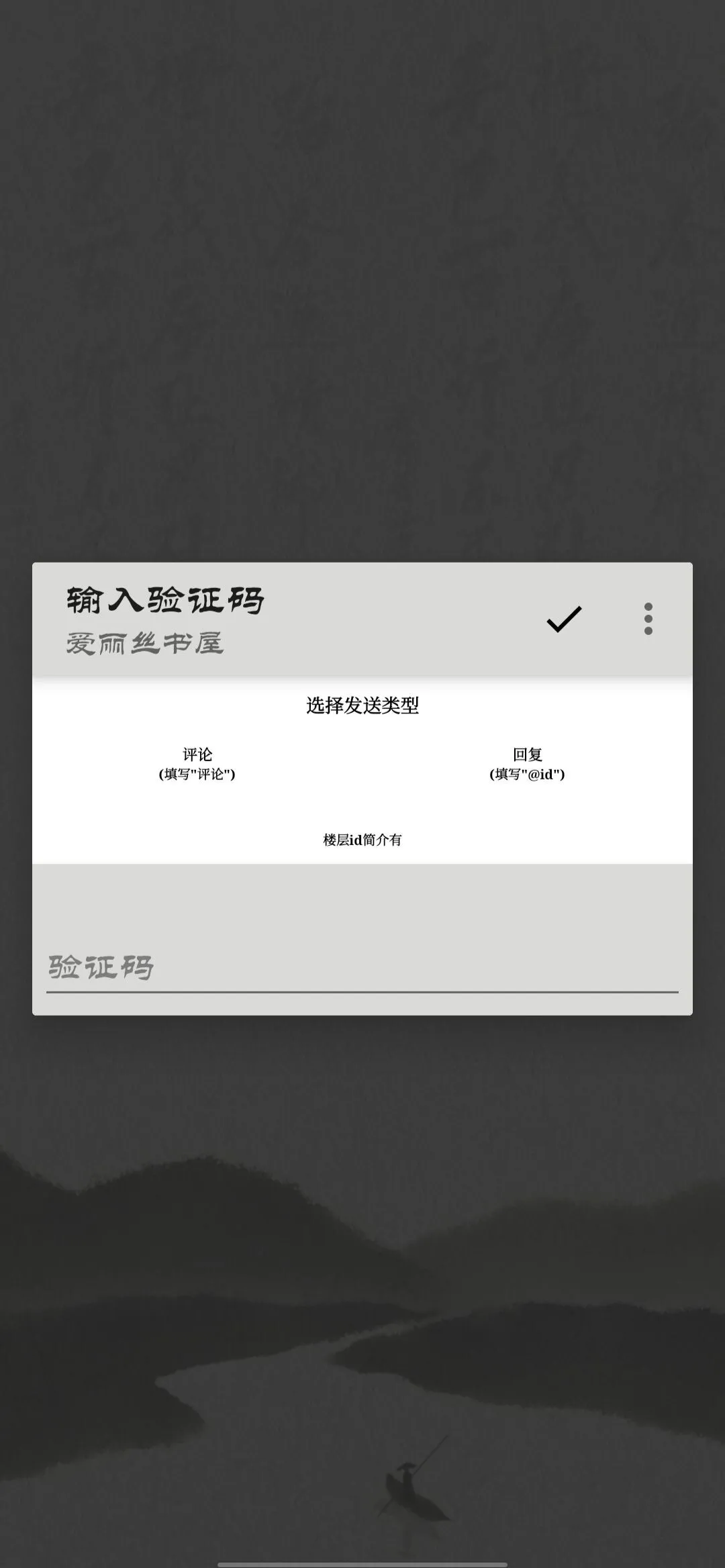Viewport: 725px width, 1568px height.
Task: Confirm with the checkmark icon
Action: tap(563, 619)
